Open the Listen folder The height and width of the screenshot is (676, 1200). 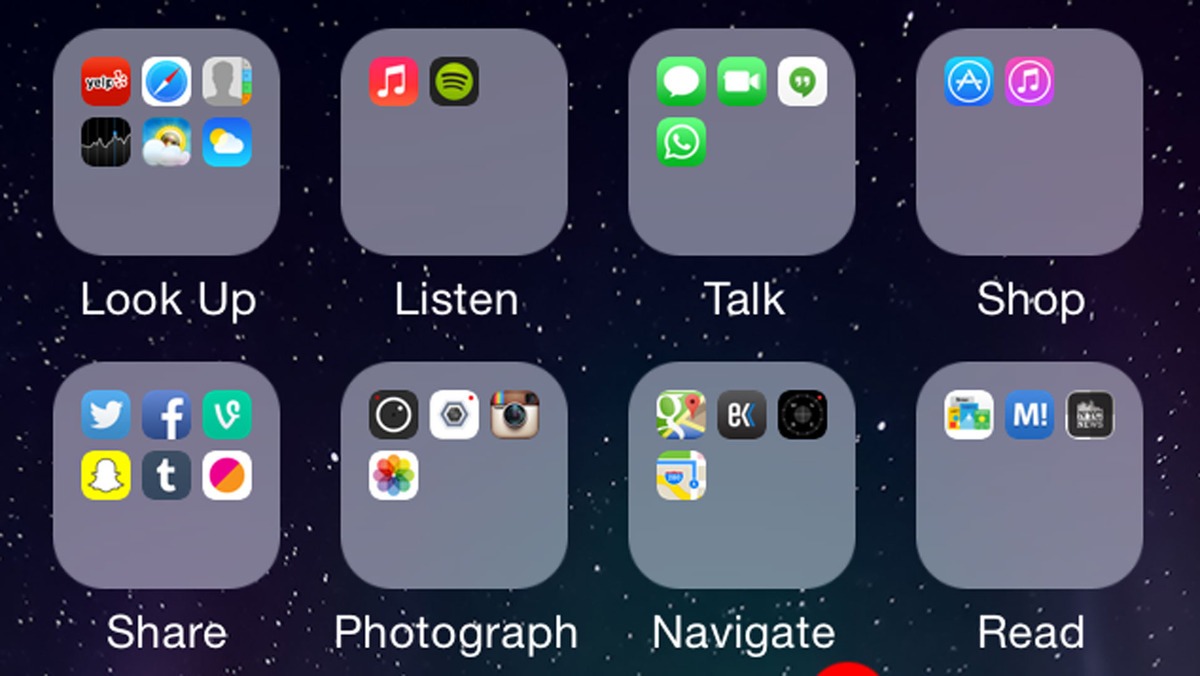coord(454,142)
